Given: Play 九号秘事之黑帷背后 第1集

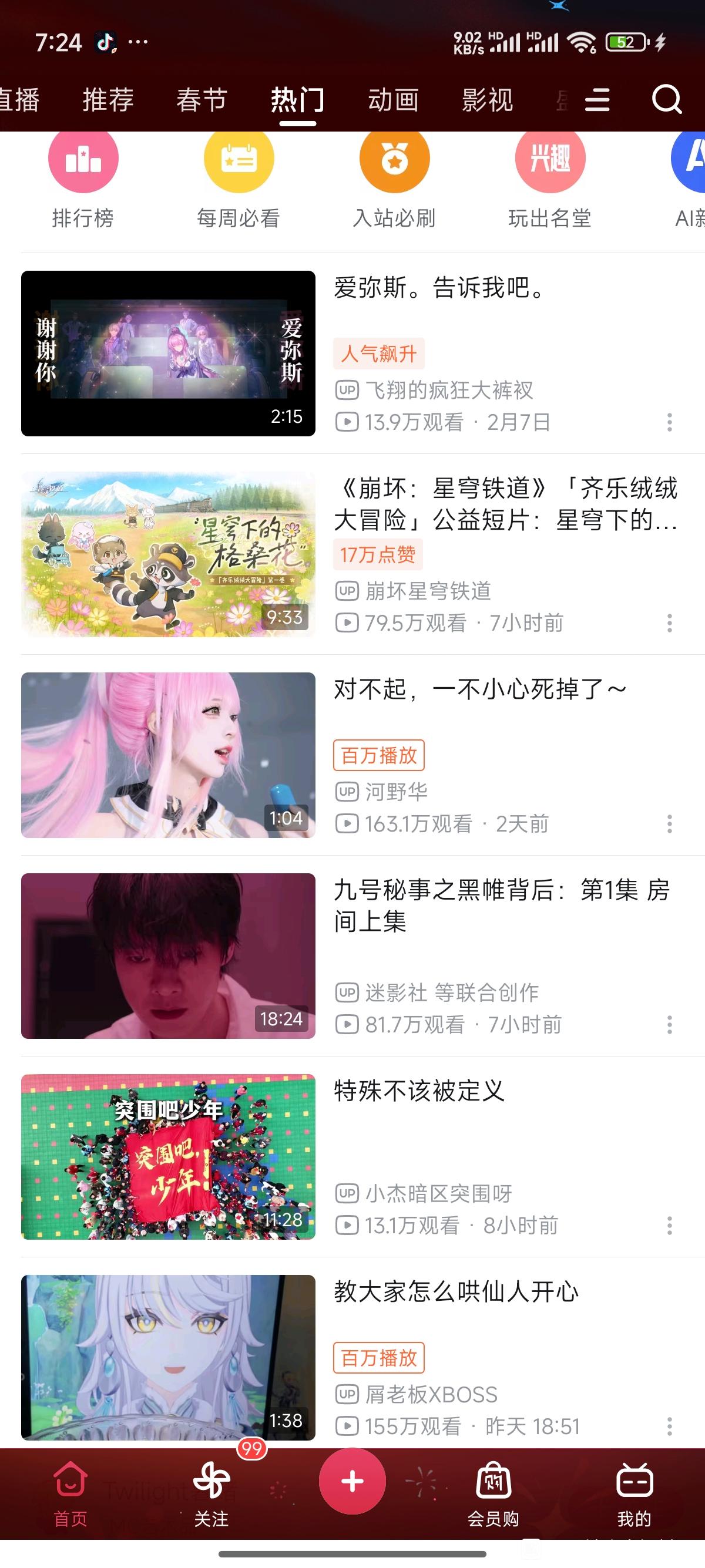Looking at the screenshot, I should pyautogui.click(x=168, y=955).
